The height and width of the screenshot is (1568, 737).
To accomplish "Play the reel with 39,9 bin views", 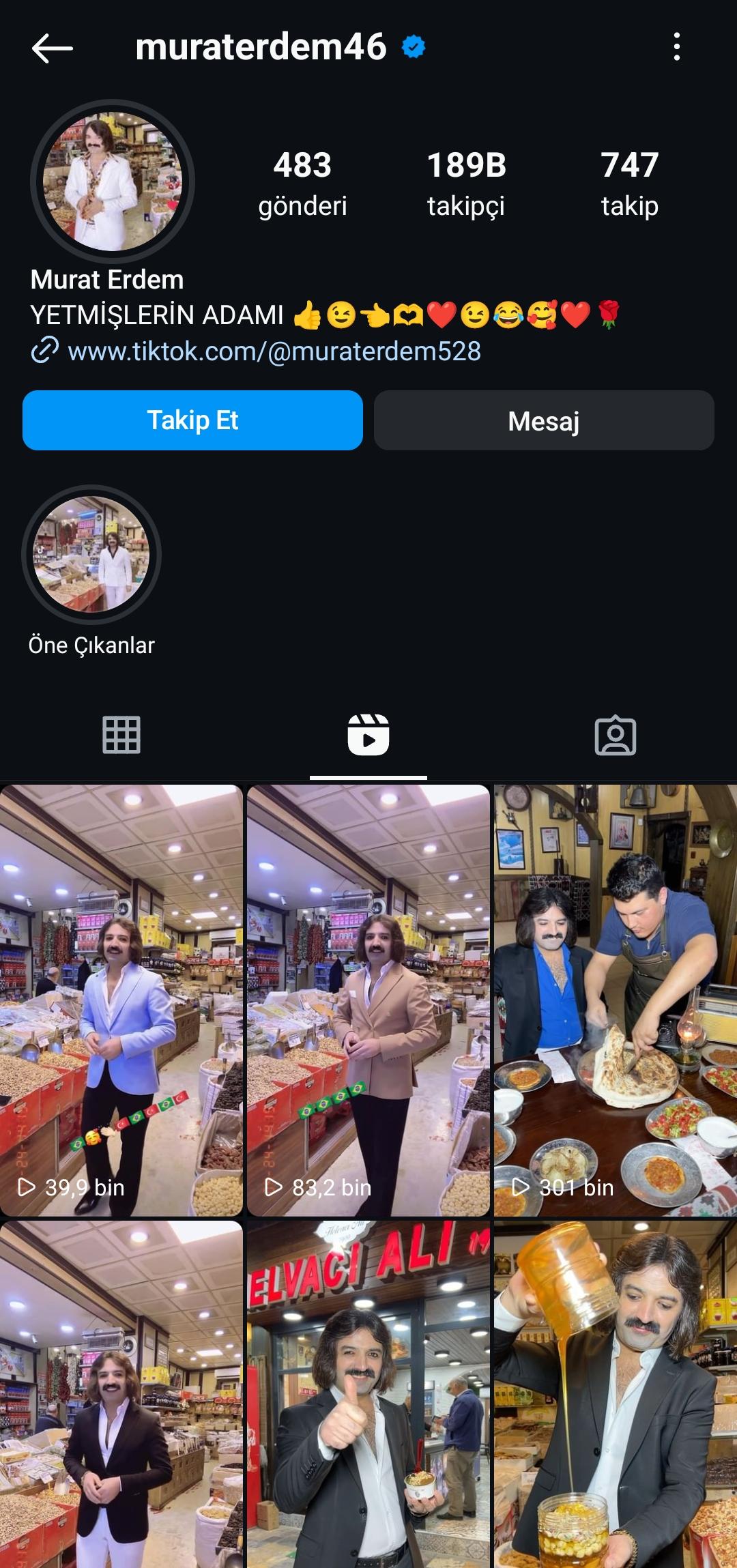I will click(121, 1000).
